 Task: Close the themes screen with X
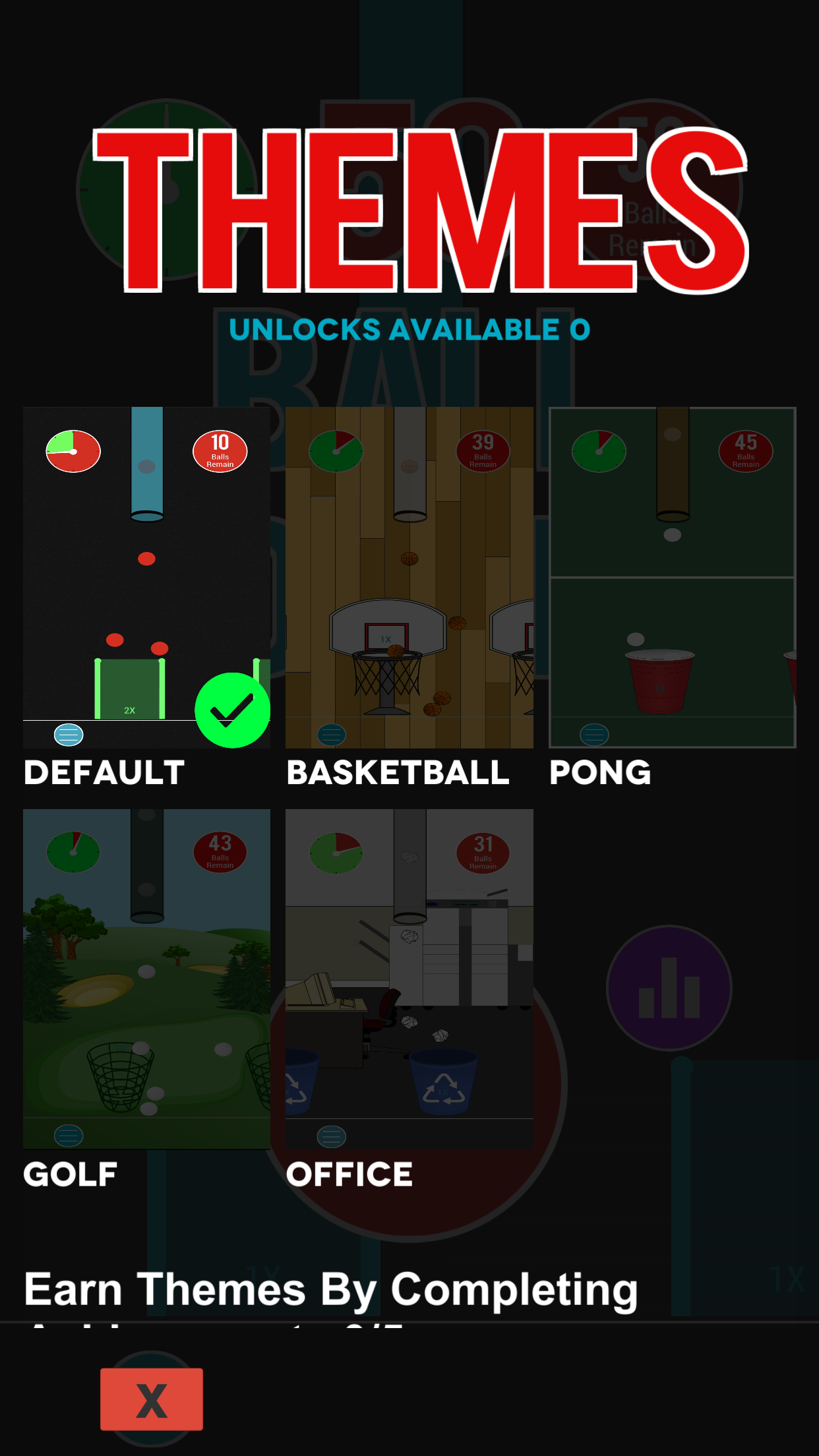click(x=152, y=1399)
